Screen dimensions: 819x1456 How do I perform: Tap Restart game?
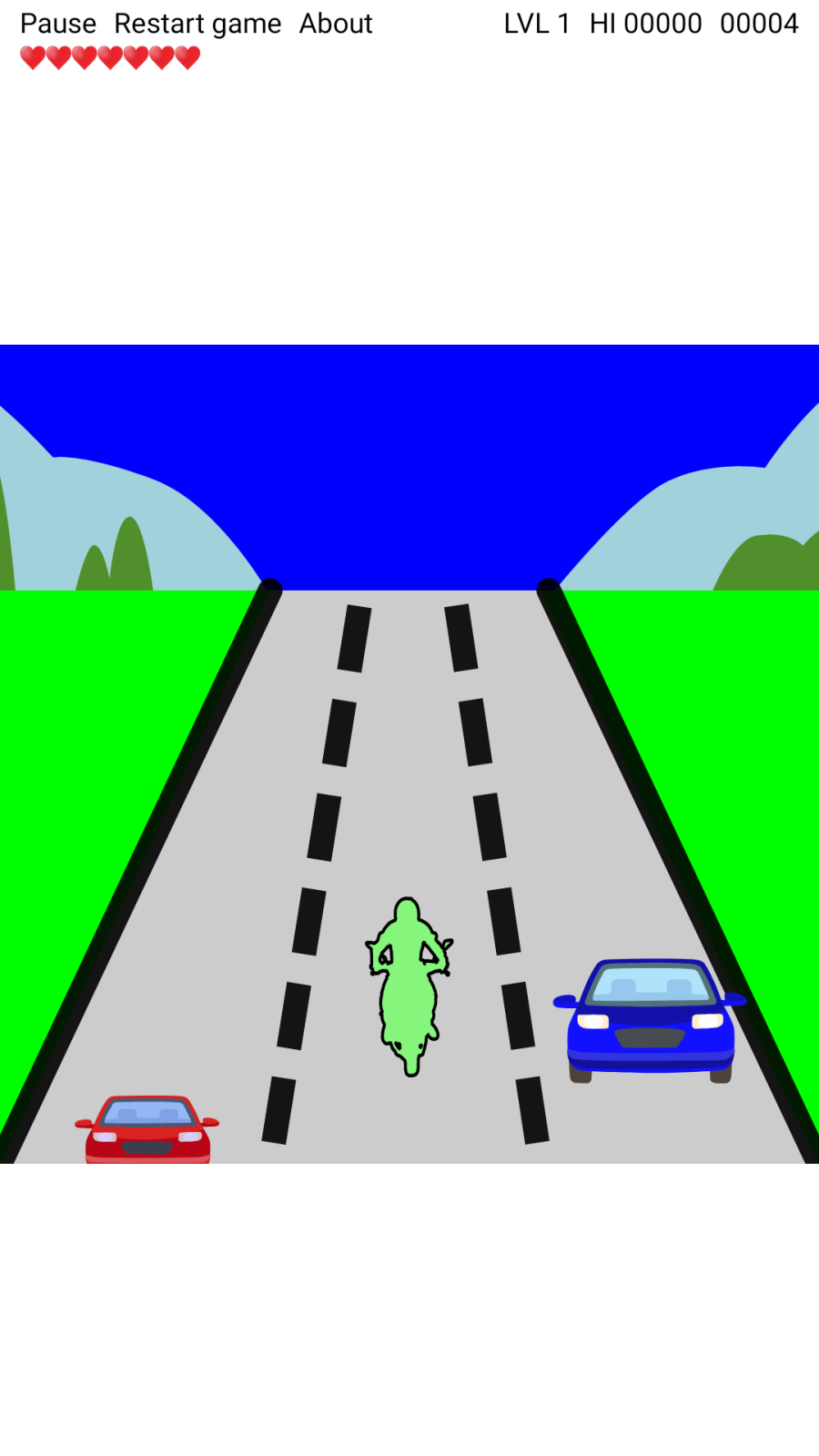click(197, 24)
